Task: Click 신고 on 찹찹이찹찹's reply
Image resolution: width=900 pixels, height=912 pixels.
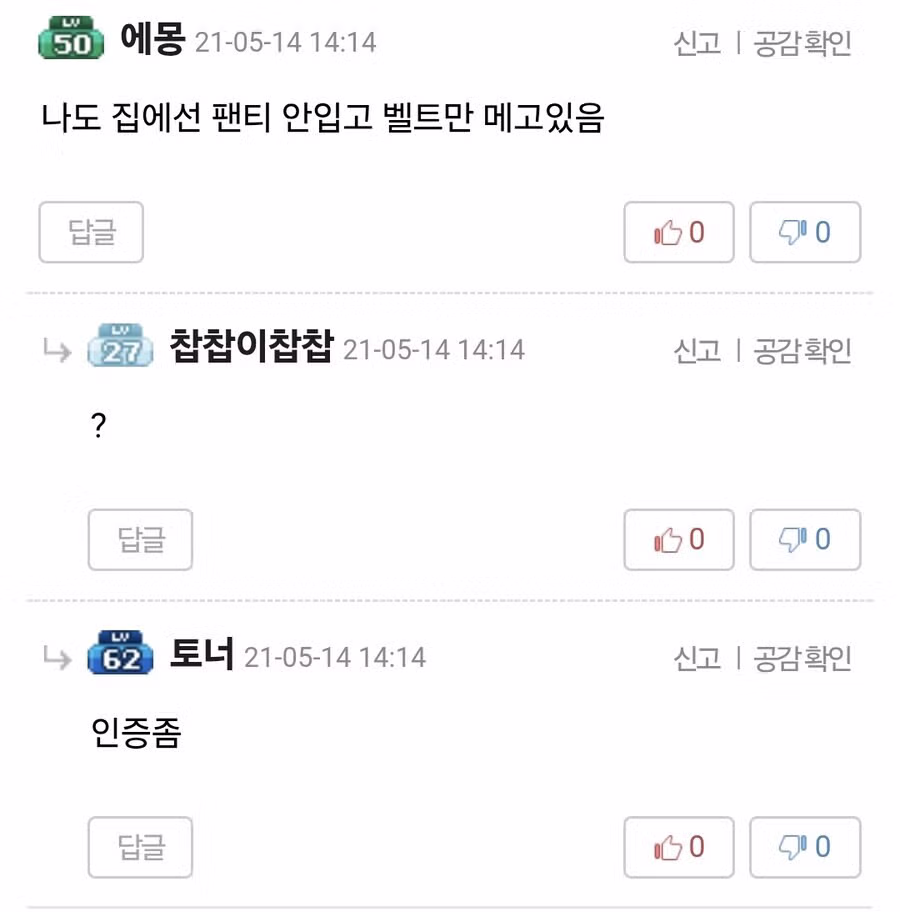Action: [x=697, y=350]
